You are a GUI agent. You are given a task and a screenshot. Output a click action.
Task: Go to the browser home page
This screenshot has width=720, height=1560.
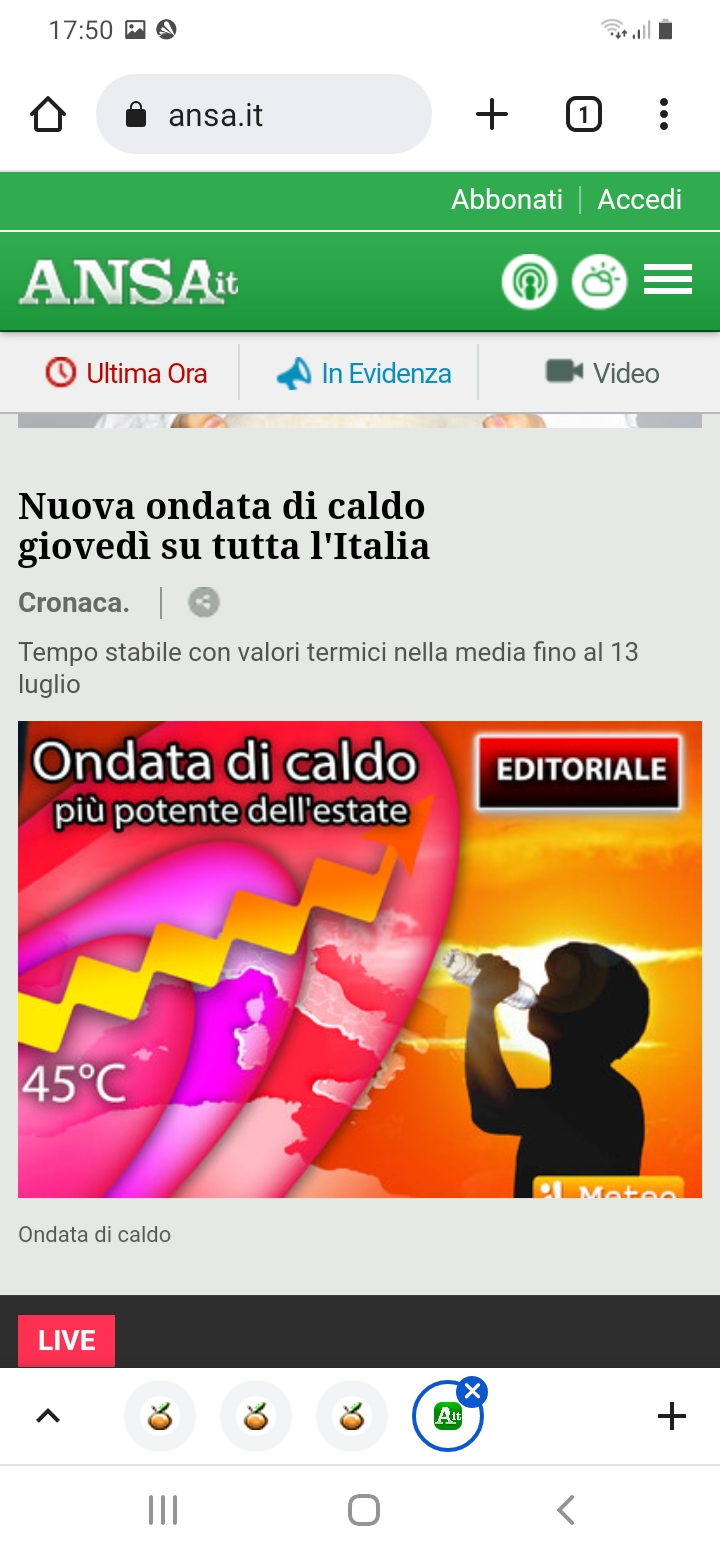48,115
